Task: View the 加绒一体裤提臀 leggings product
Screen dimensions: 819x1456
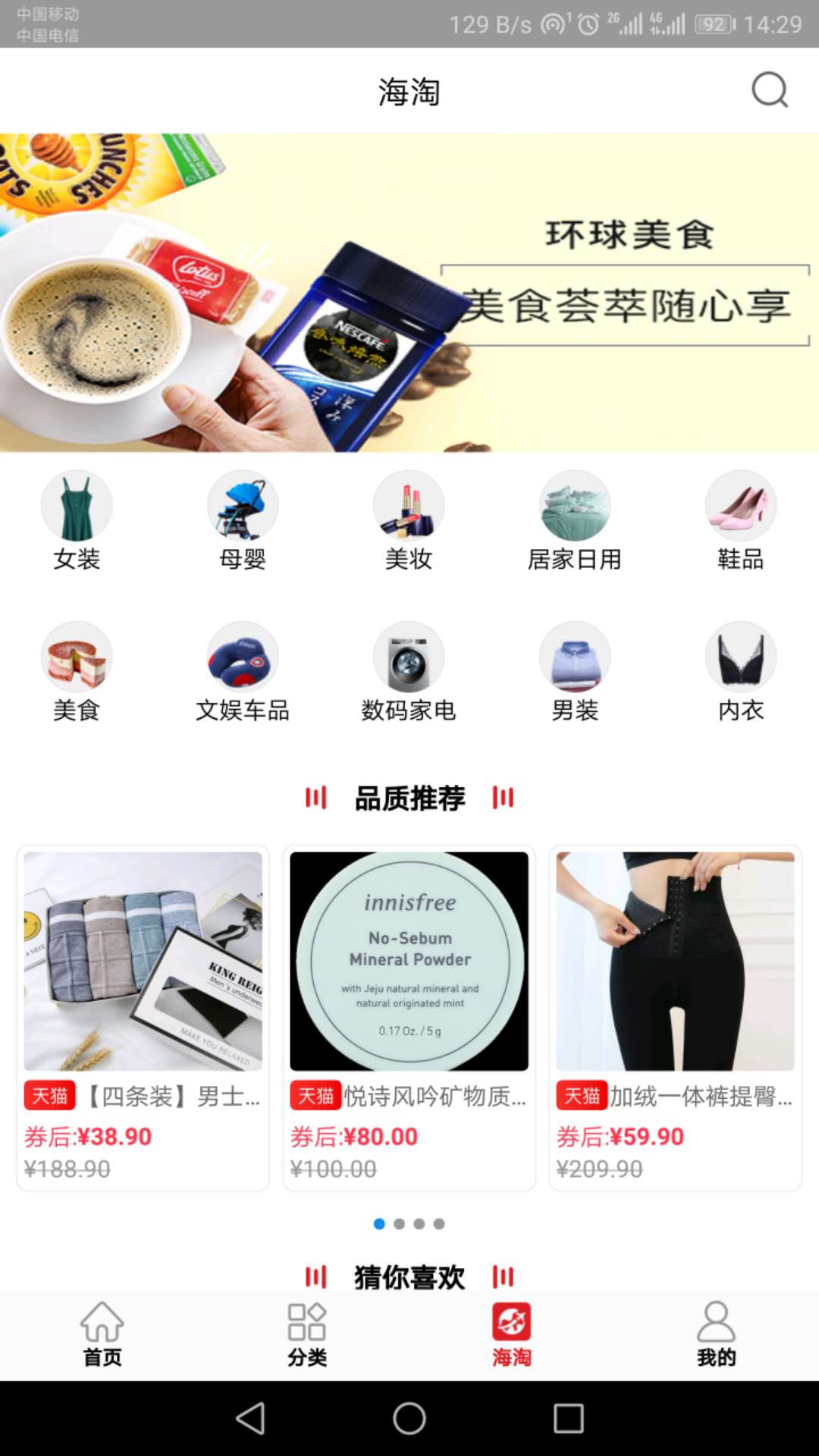Action: (675, 1016)
